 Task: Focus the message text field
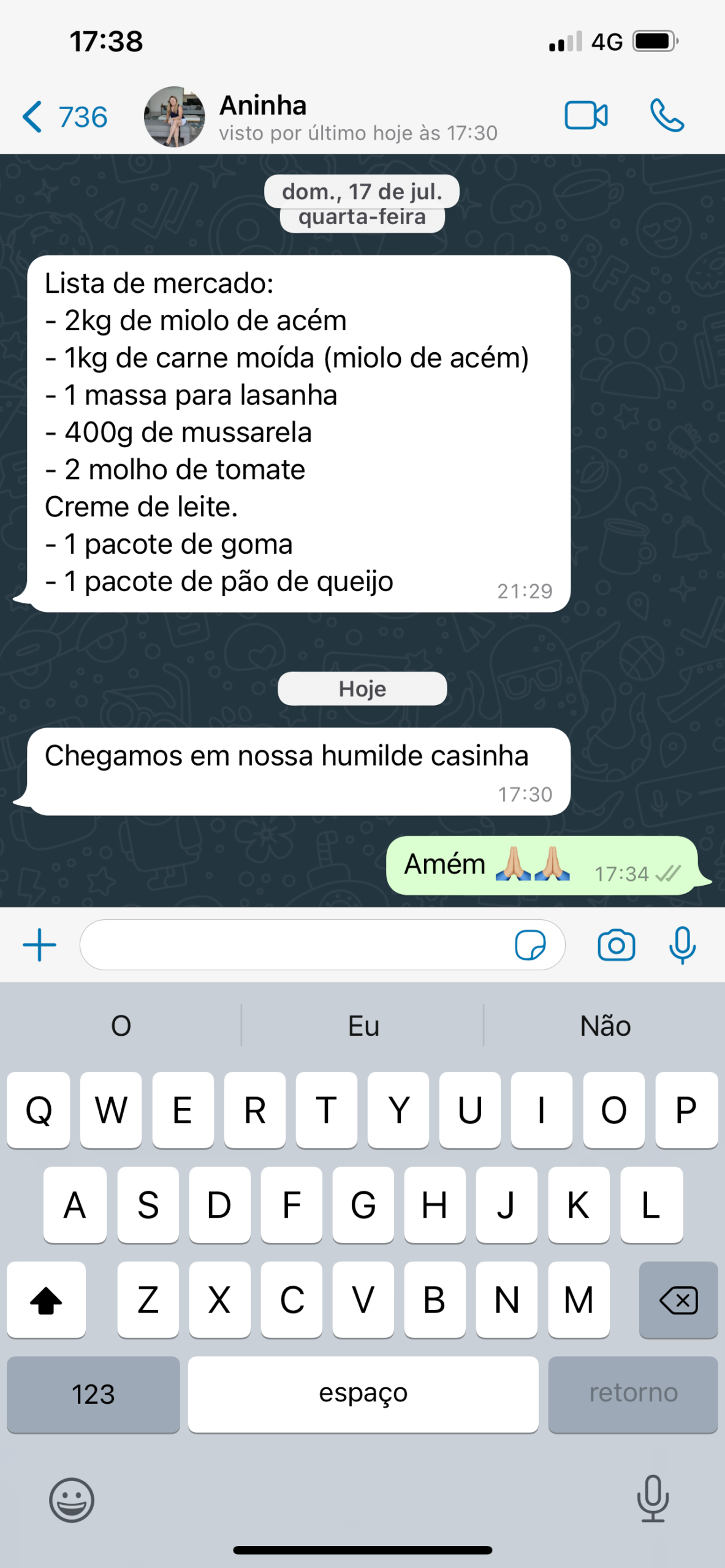(x=294, y=945)
